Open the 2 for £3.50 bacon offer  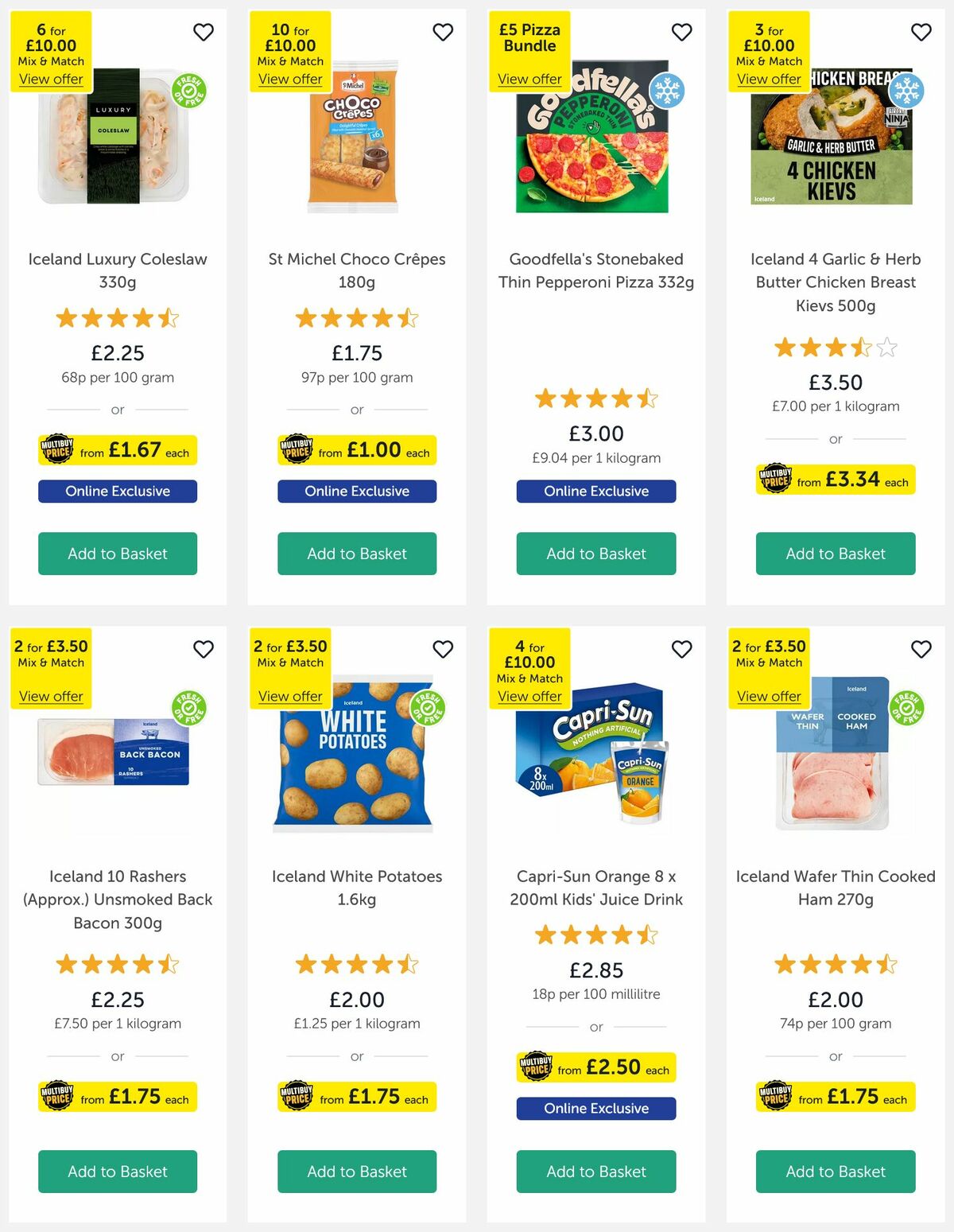pyautogui.click(x=50, y=696)
